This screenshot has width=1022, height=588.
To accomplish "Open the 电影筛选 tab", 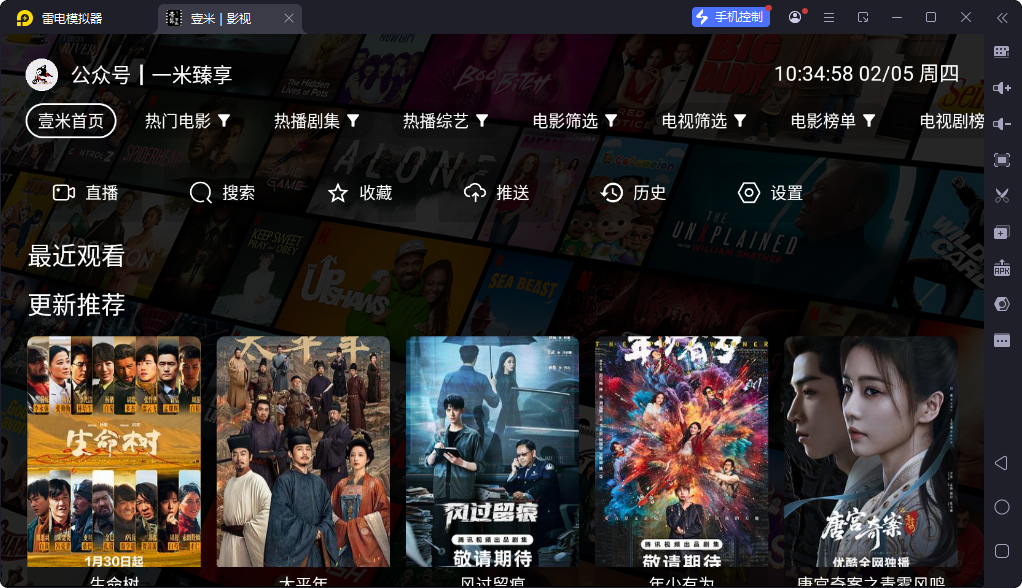I will point(574,121).
